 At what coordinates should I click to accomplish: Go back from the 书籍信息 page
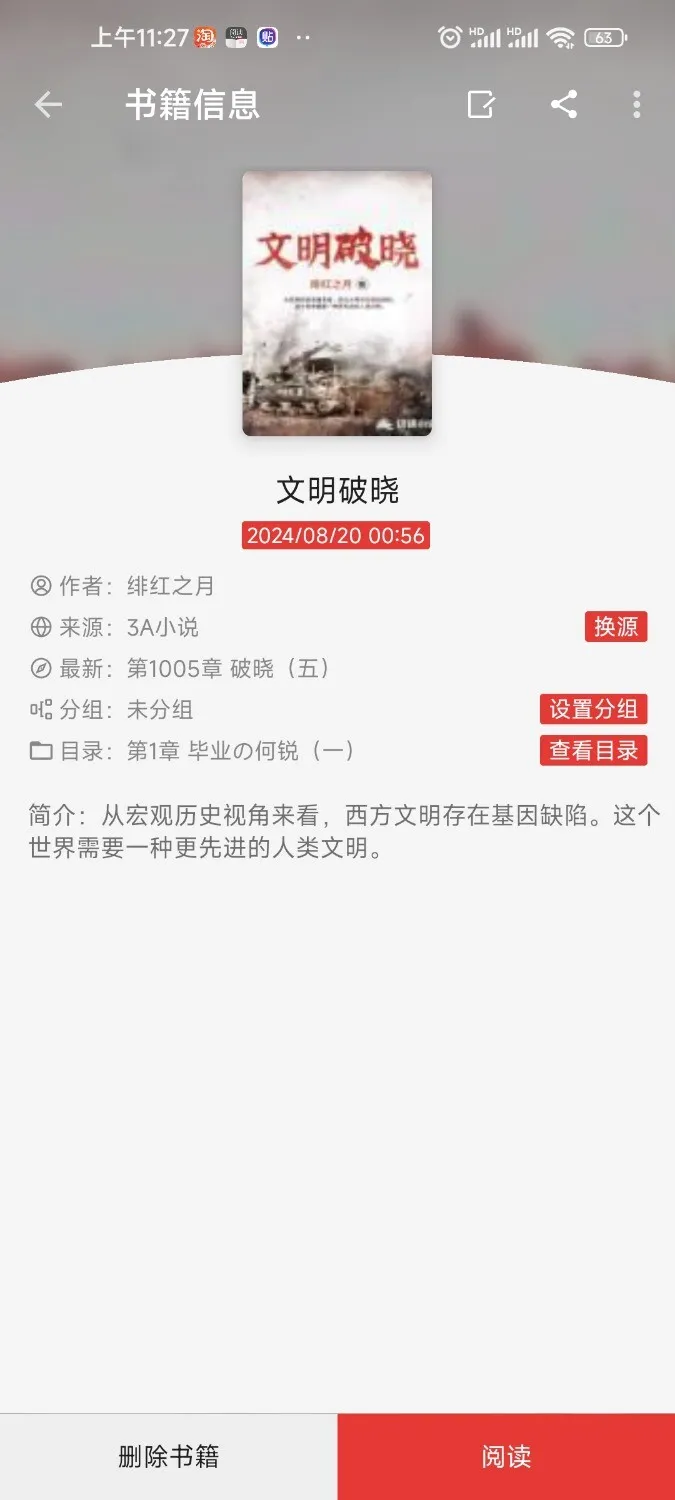click(x=48, y=105)
